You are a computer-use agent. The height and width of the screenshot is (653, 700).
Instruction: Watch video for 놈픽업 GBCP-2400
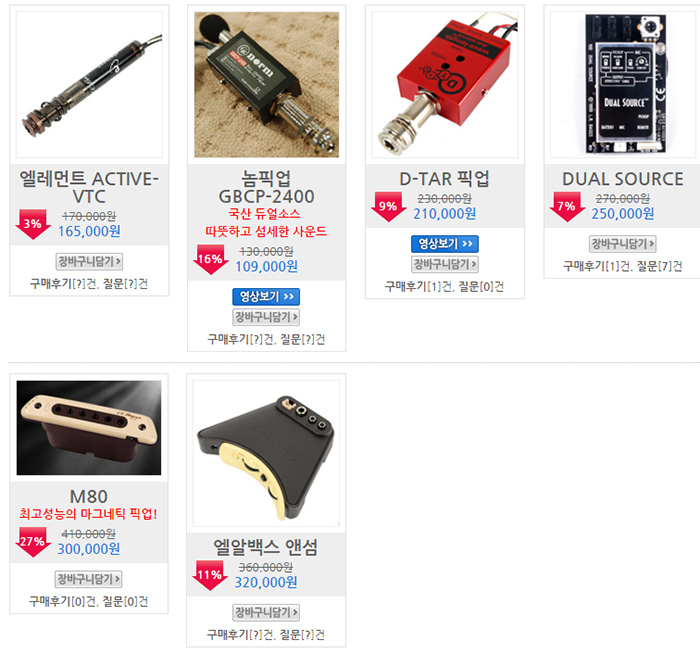point(266,297)
